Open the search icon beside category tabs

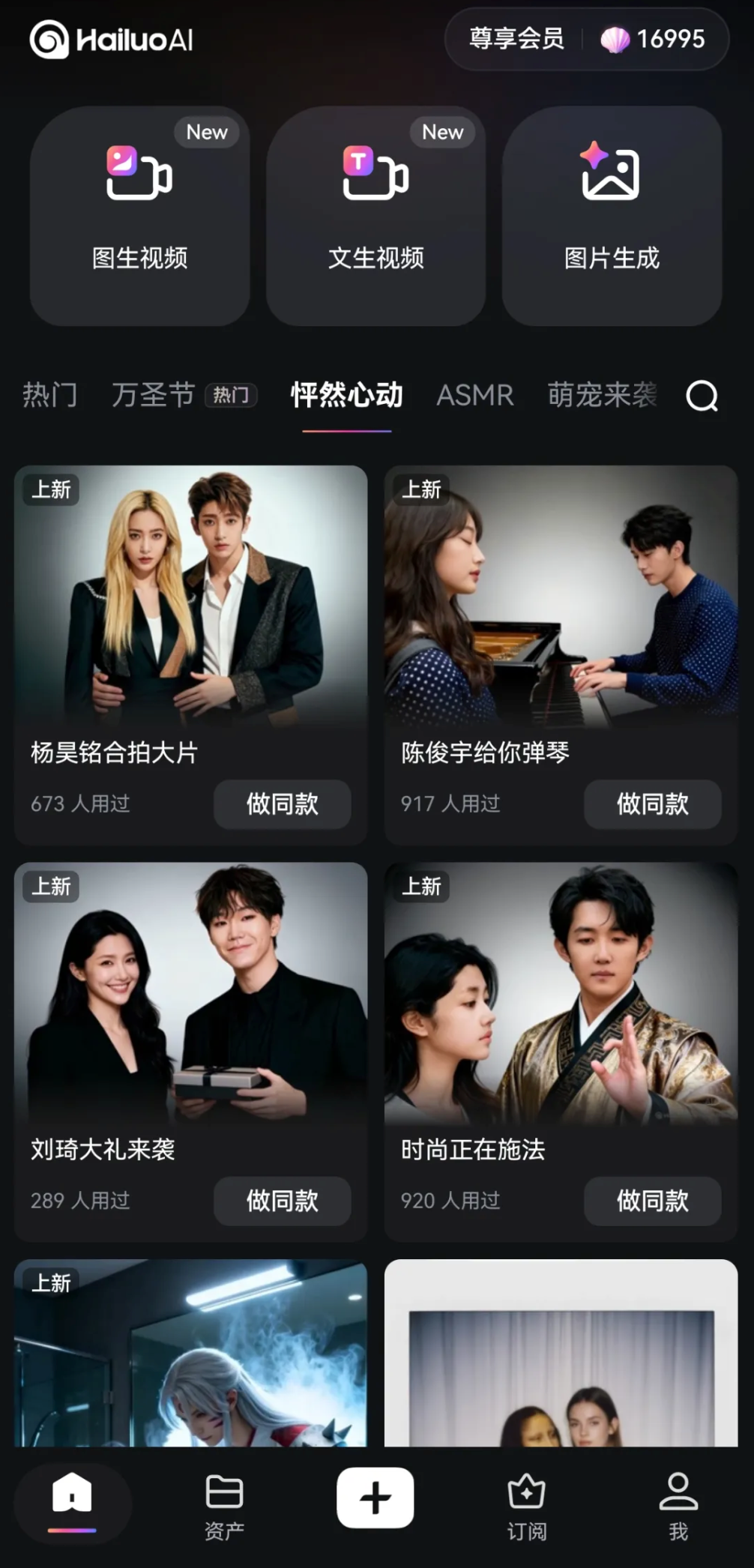(702, 396)
